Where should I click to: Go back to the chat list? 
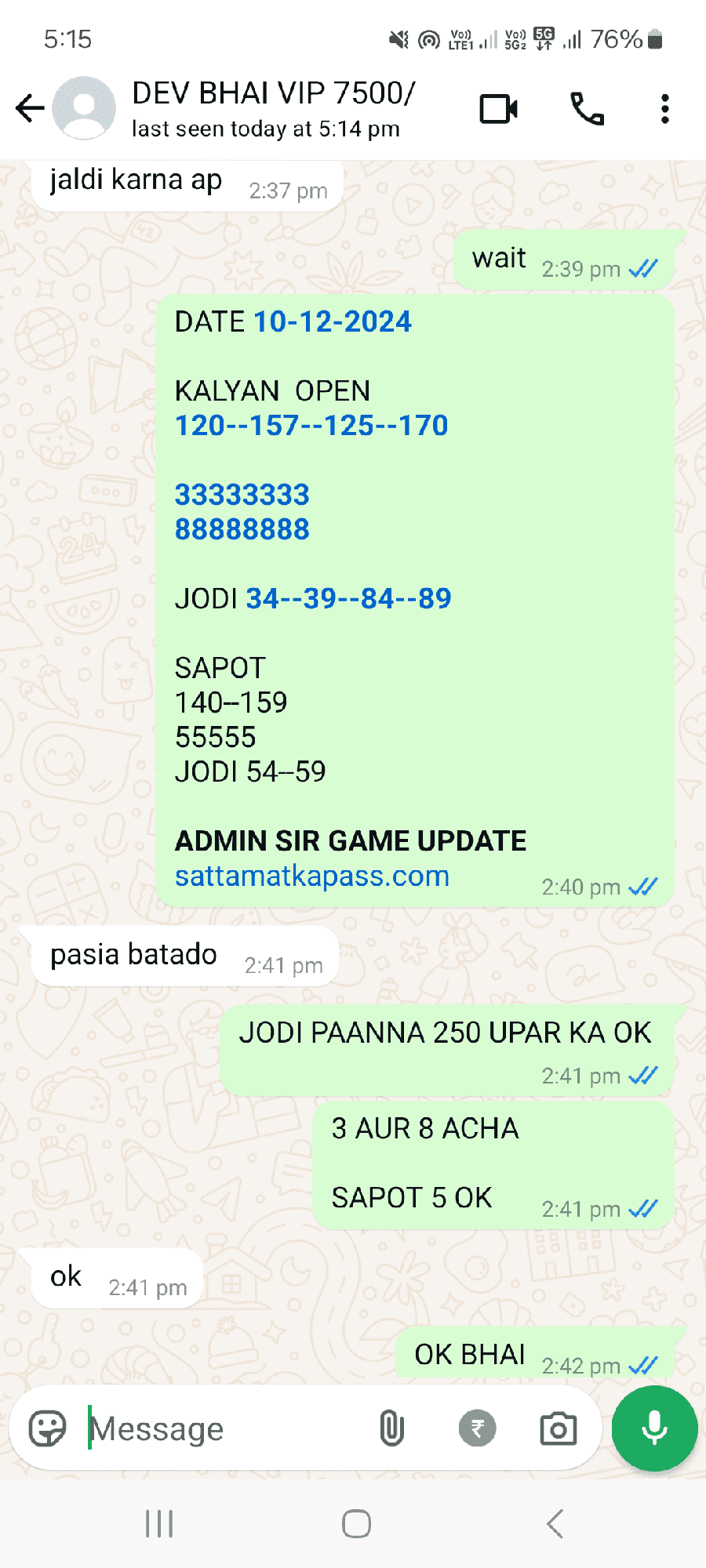(x=31, y=108)
